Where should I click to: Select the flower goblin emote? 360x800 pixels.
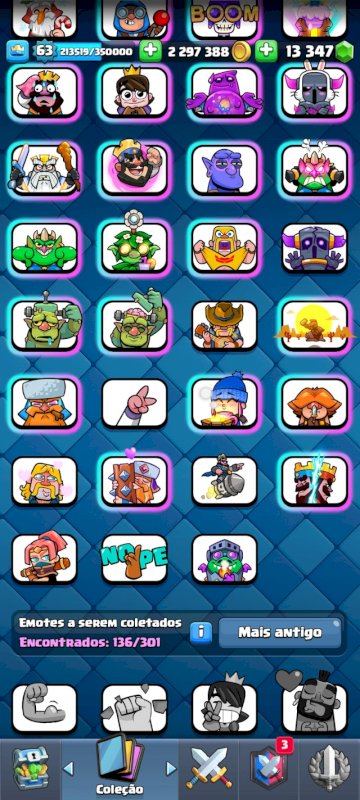click(x=135, y=245)
